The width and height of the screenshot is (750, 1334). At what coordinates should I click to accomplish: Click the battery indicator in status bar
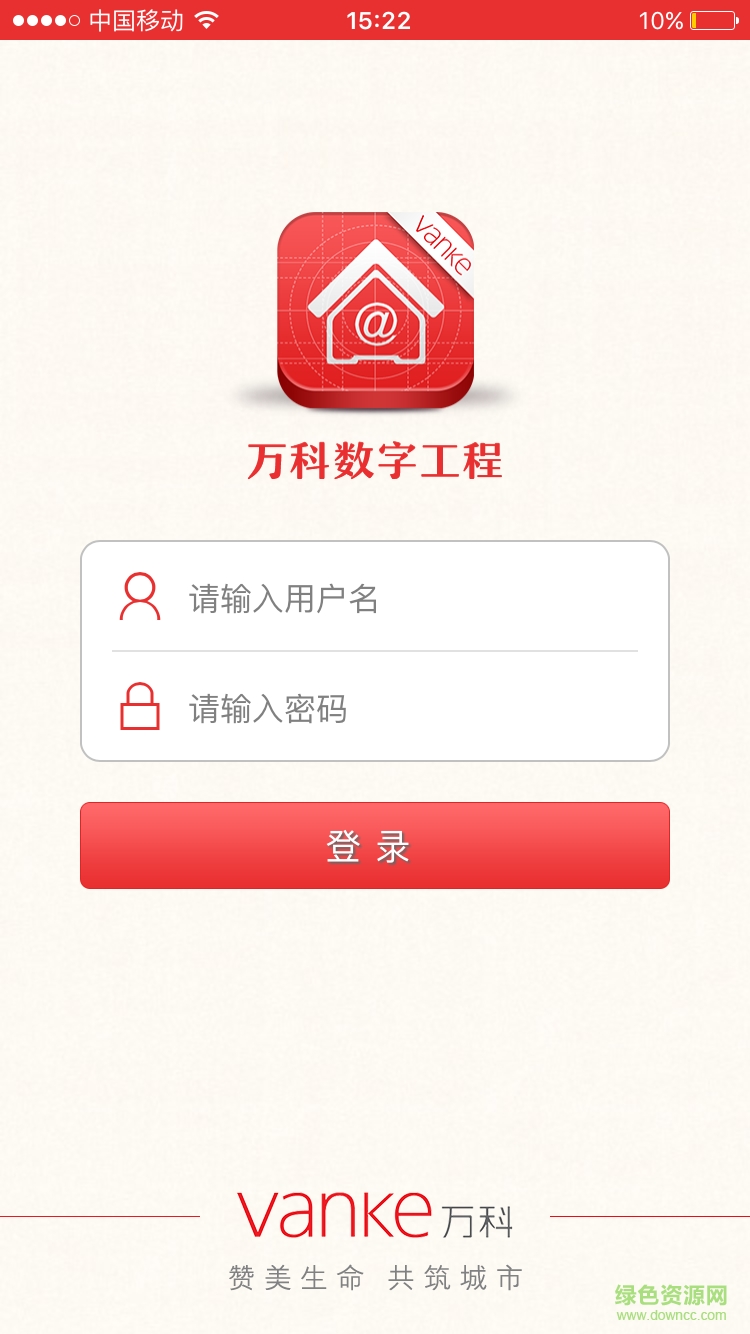712,19
